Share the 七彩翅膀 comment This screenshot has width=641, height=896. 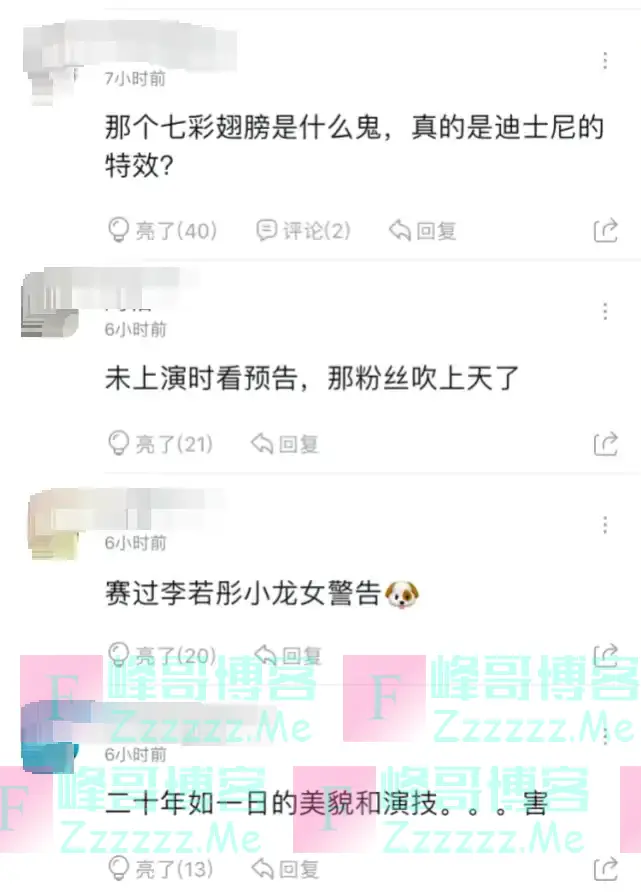[606, 231]
